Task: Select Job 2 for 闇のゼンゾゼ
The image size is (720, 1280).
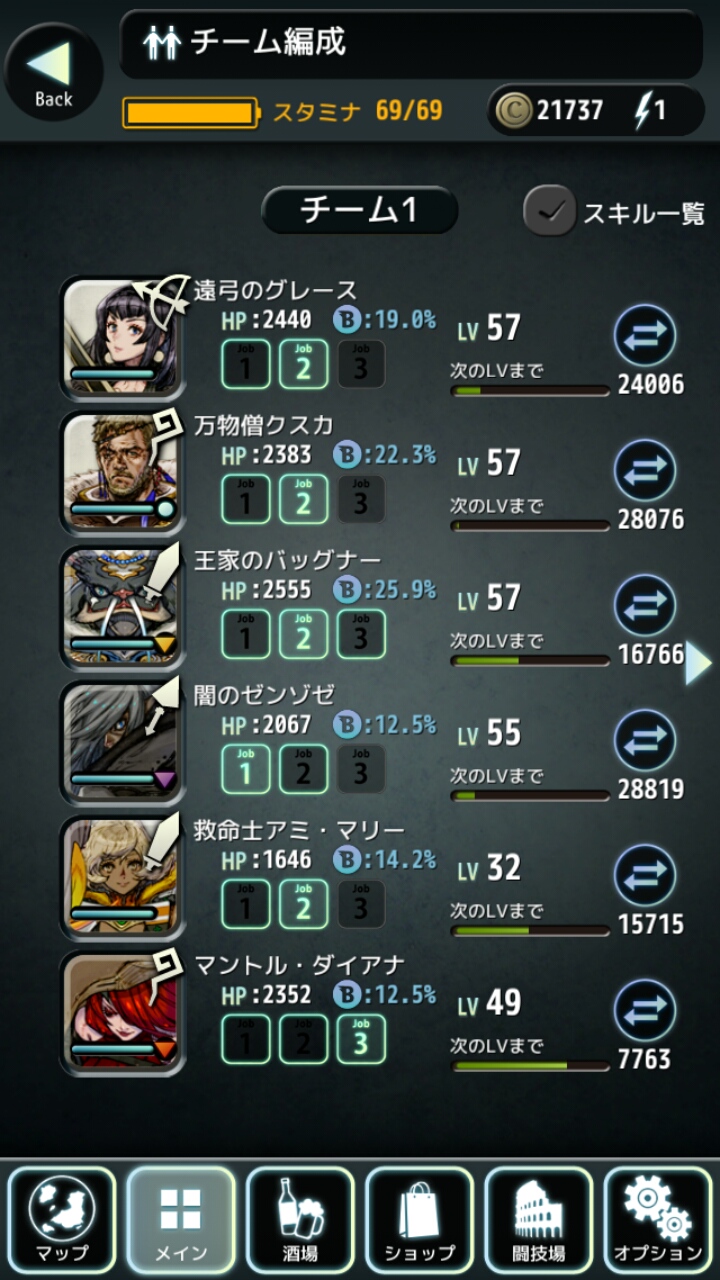Action: tap(304, 769)
